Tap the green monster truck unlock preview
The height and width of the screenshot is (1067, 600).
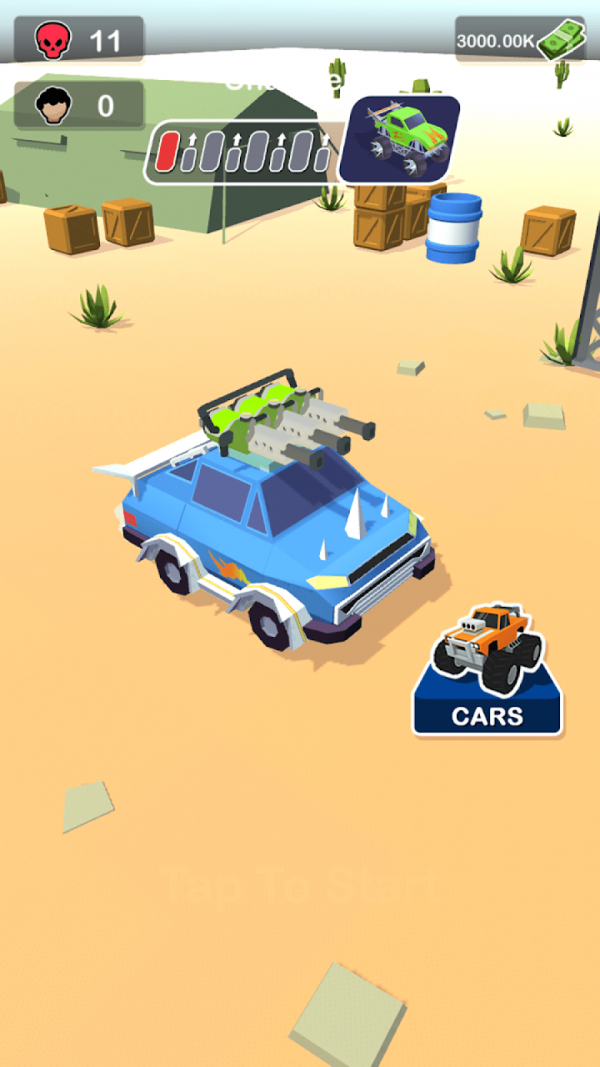399,139
